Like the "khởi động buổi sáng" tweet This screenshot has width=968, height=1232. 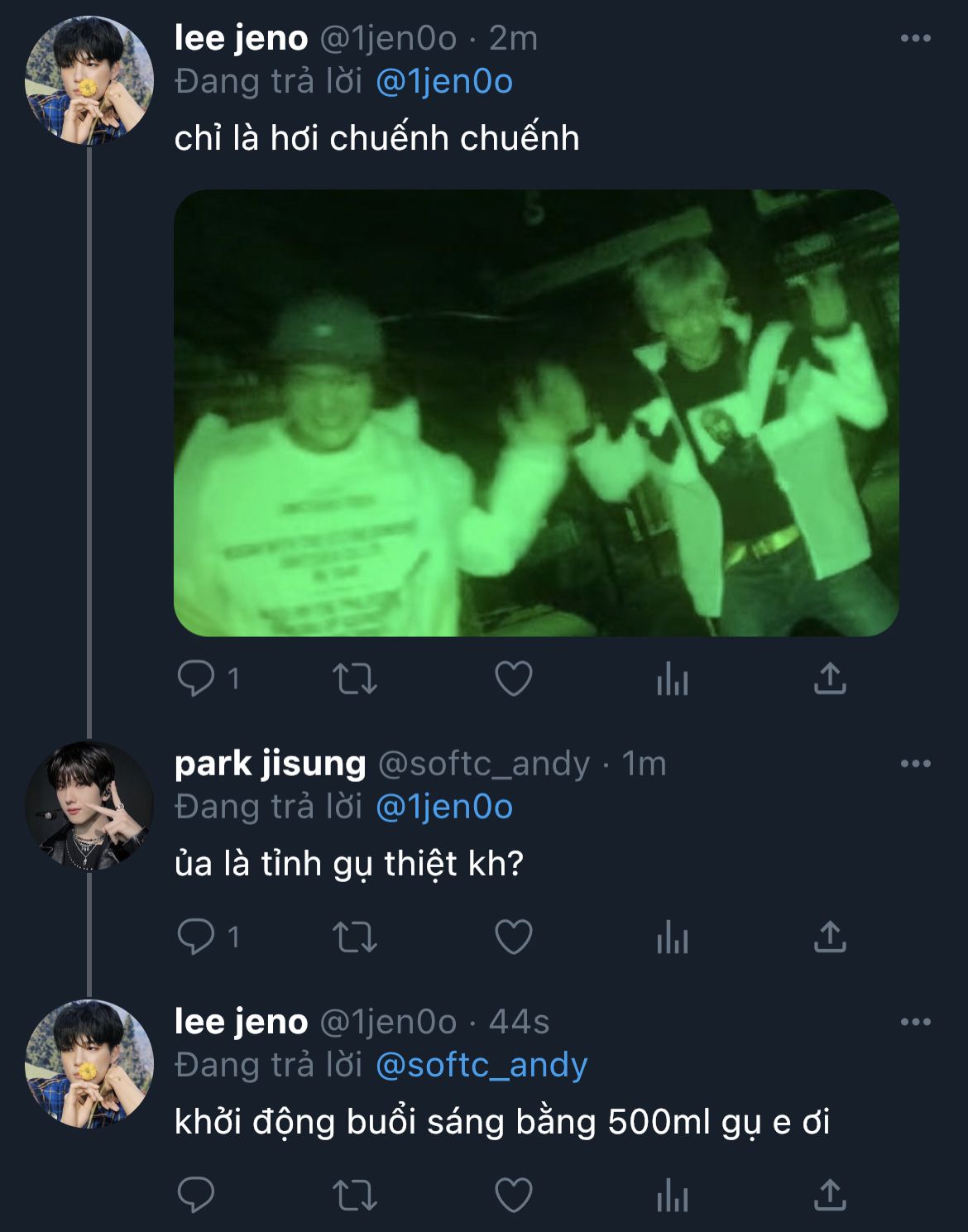click(513, 1196)
